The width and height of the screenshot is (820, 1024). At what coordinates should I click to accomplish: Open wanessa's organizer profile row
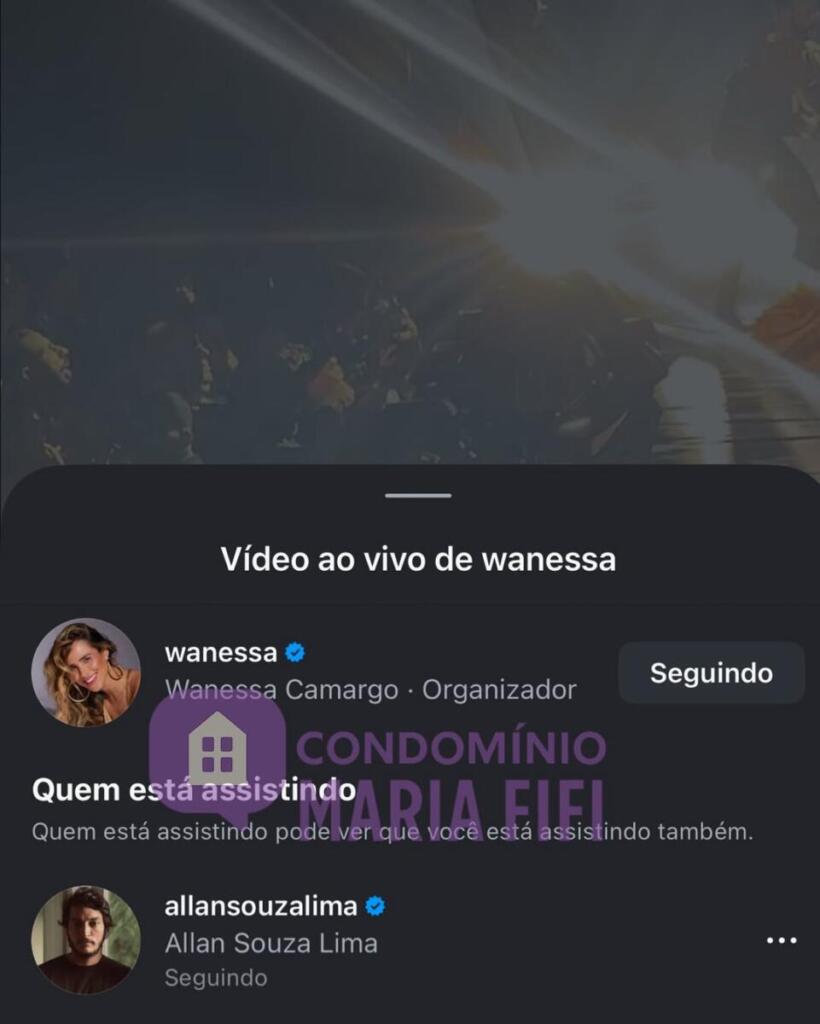370,672
